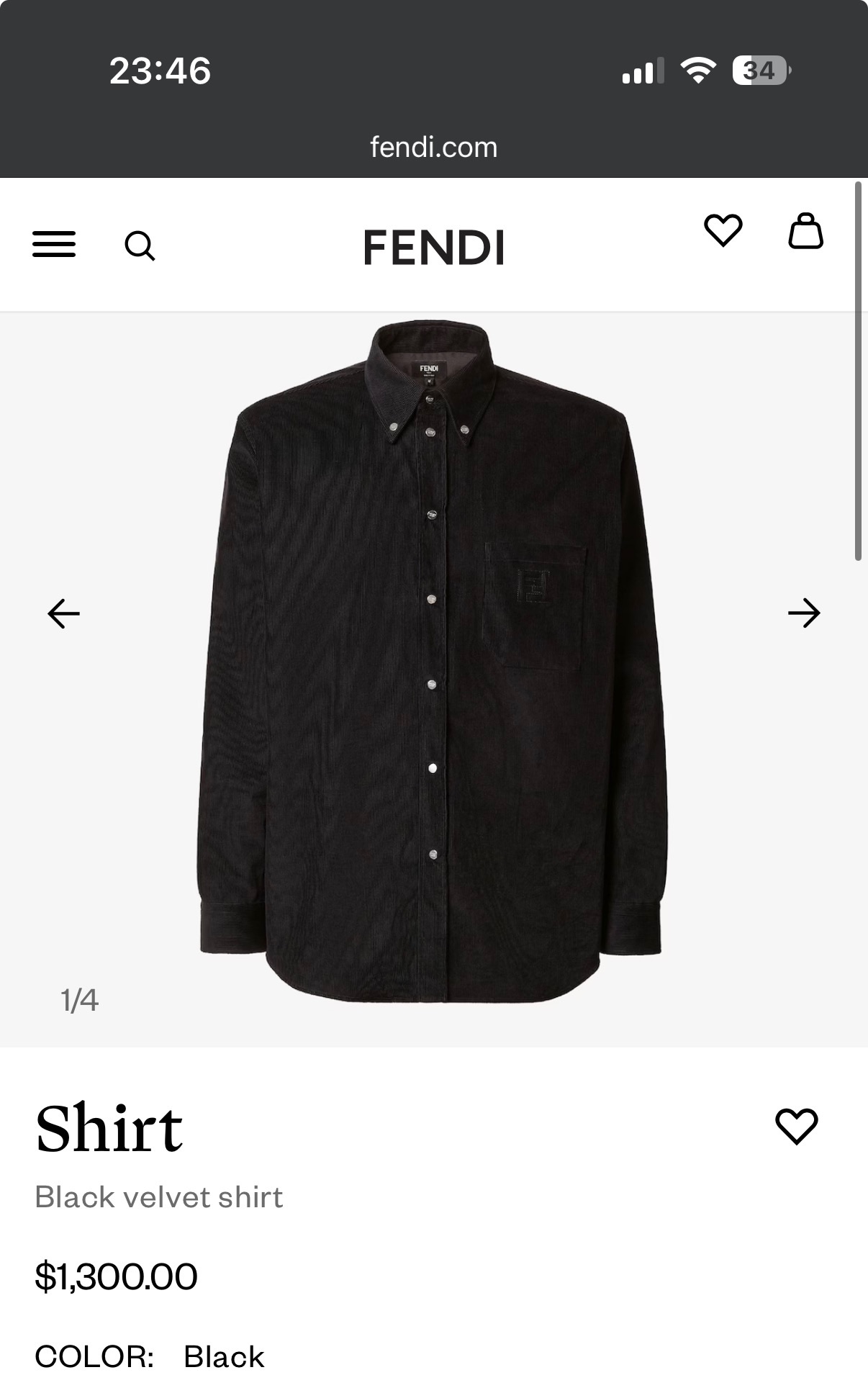
Task: Show the previous product image
Action: (x=63, y=613)
